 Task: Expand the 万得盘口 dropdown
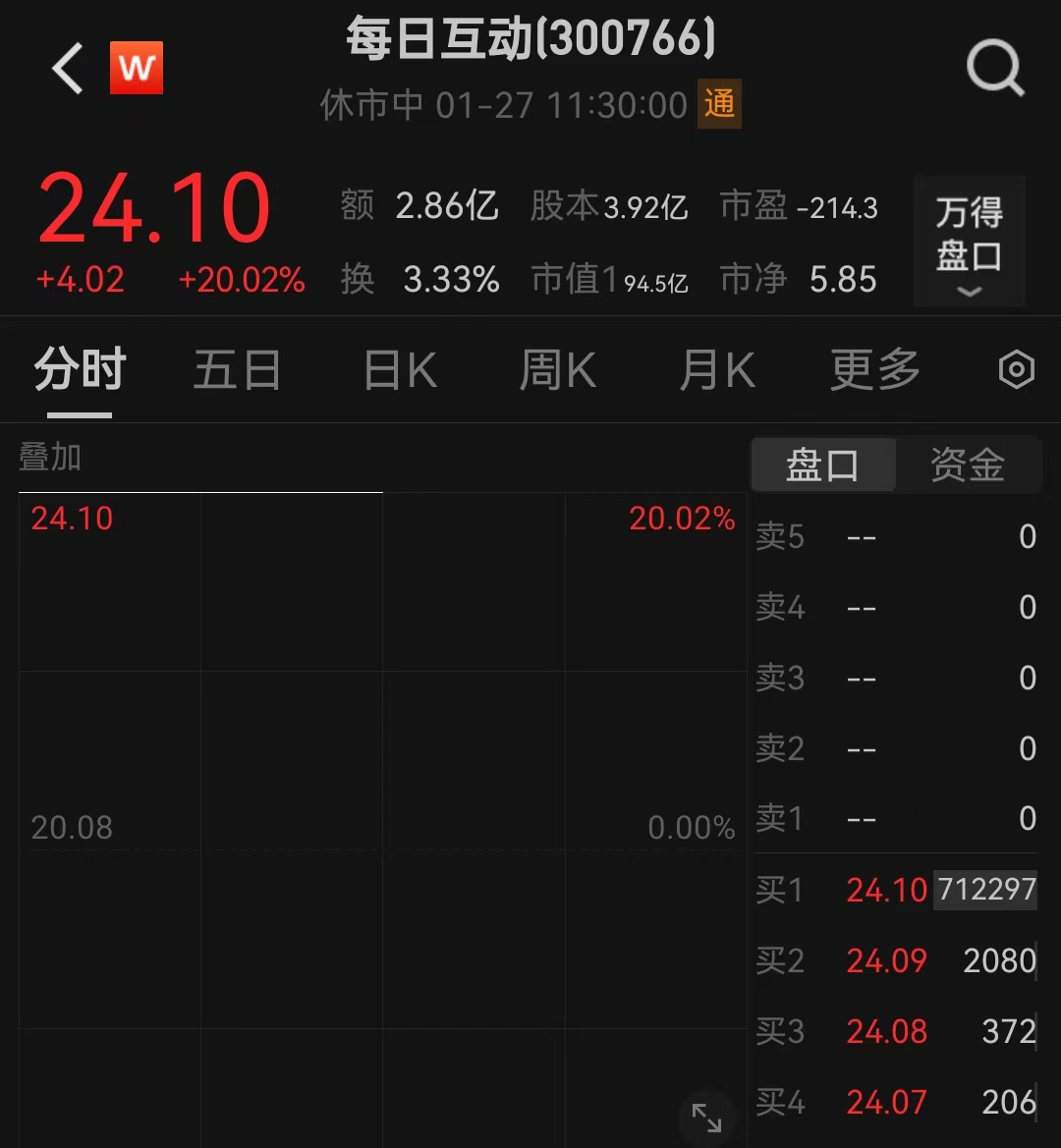point(969,242)
